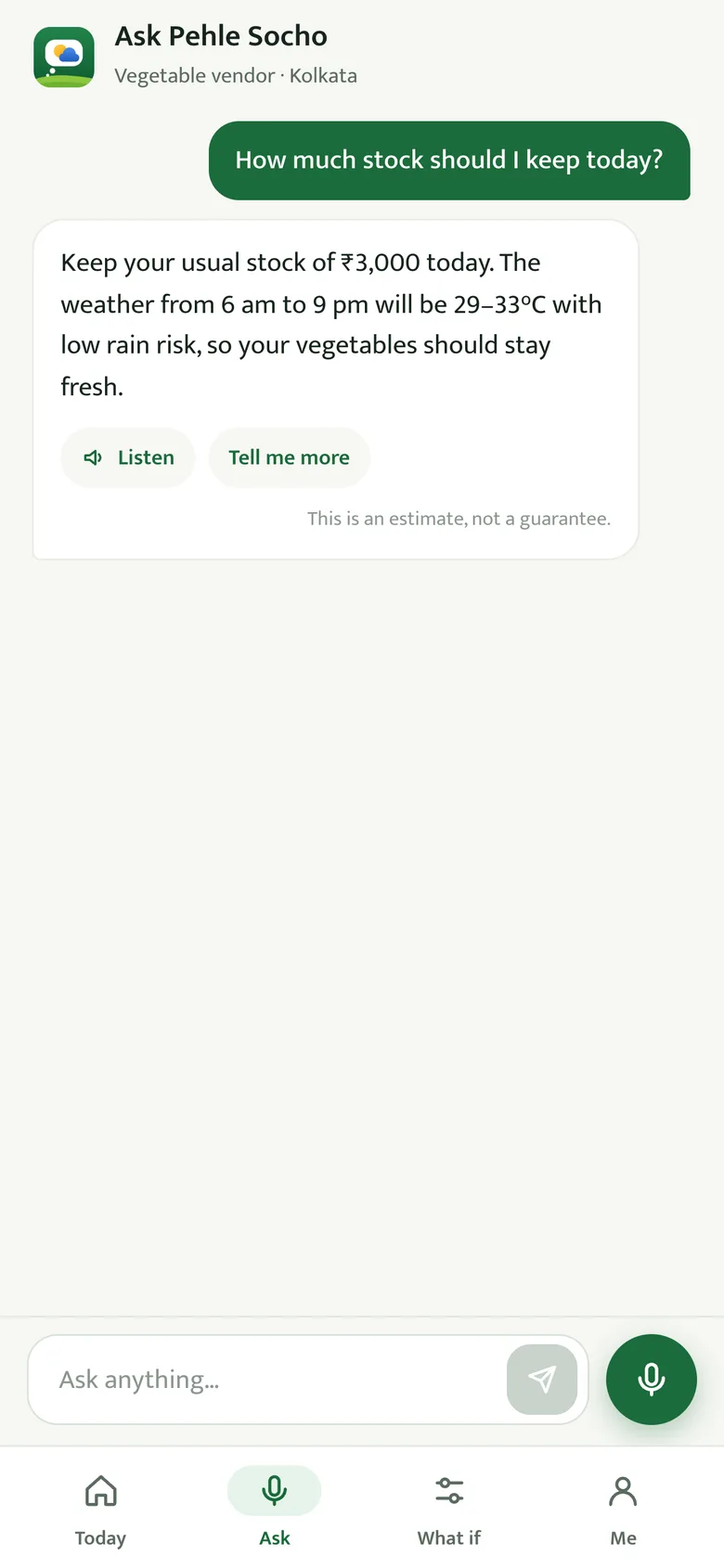
Task: Switch to the What if tab
Action: [449, 1509]
